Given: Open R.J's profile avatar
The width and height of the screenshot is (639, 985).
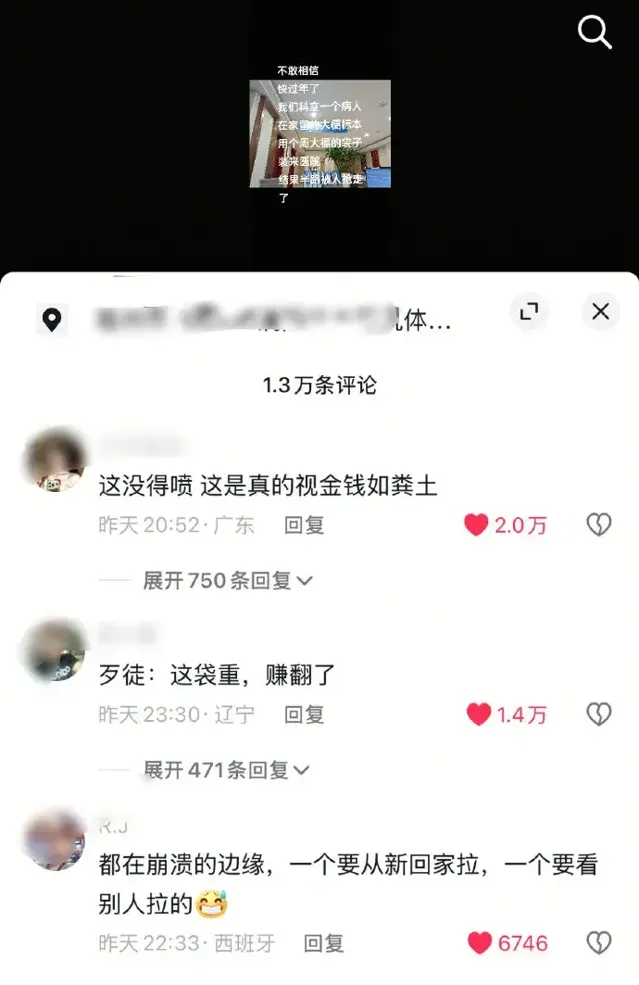Looking at the screenshot, I should [x=53, y=840].
